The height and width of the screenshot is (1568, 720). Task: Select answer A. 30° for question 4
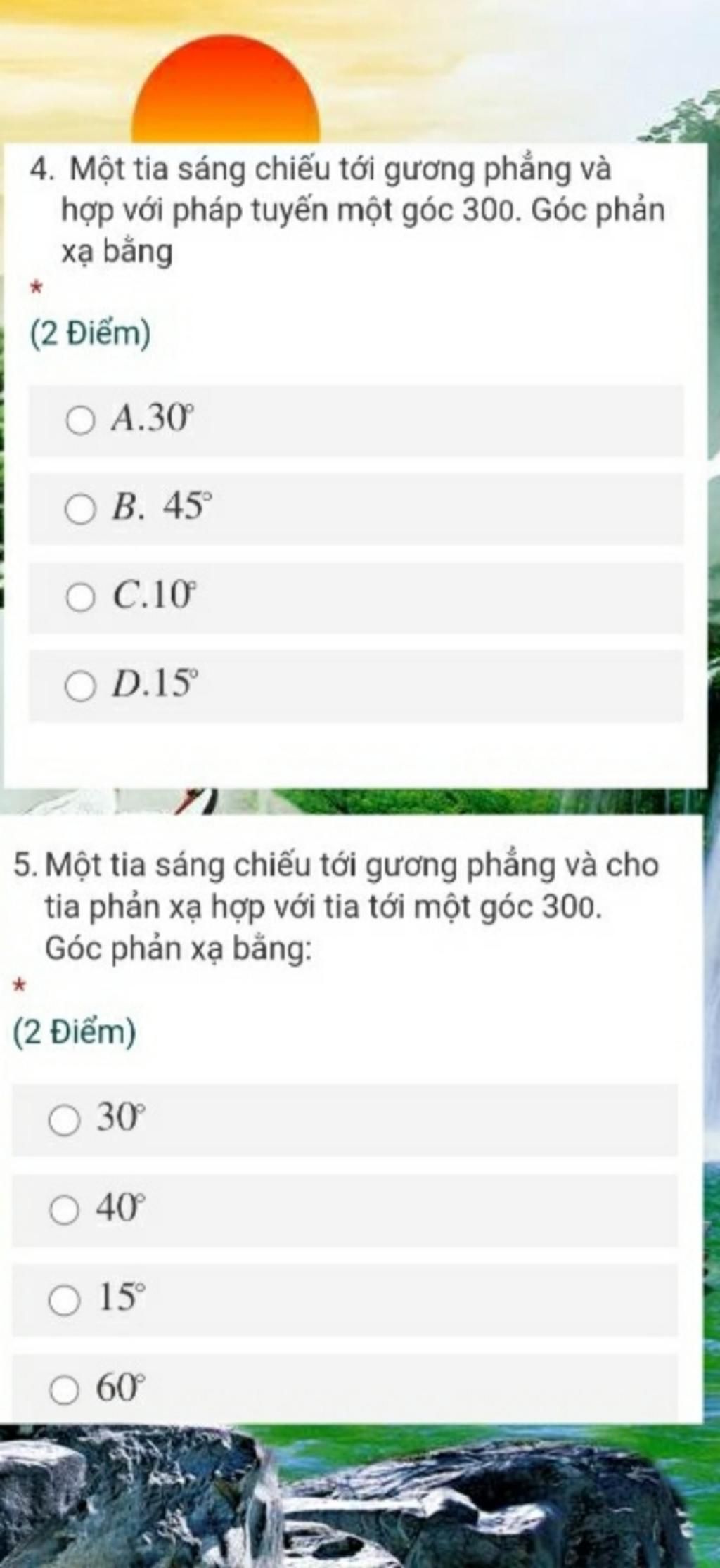click(80, 421)
